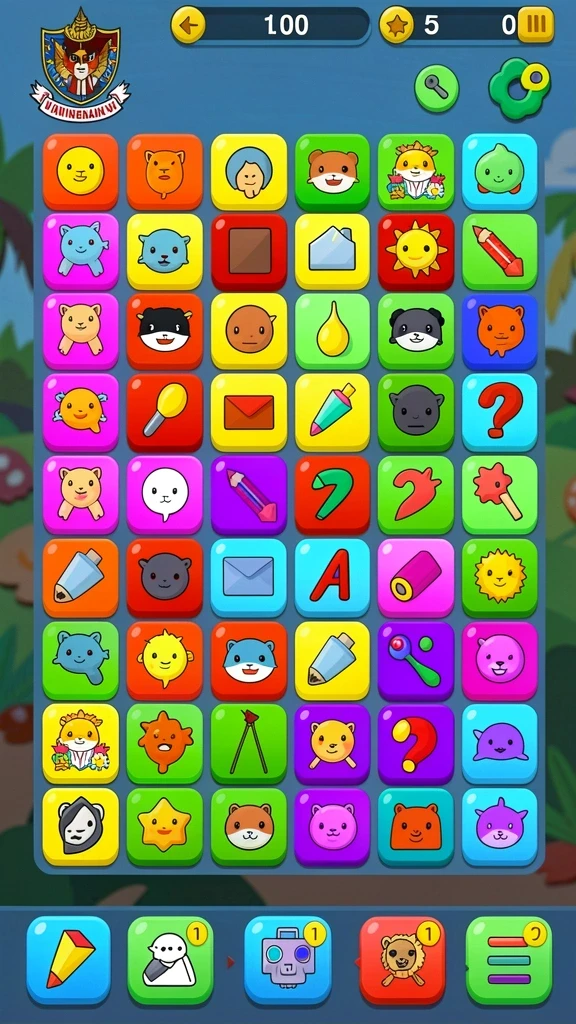The width and height of the screenshot is (576, 1024).
Task: Select the sun tile on red background
Action: click(416, 251)
